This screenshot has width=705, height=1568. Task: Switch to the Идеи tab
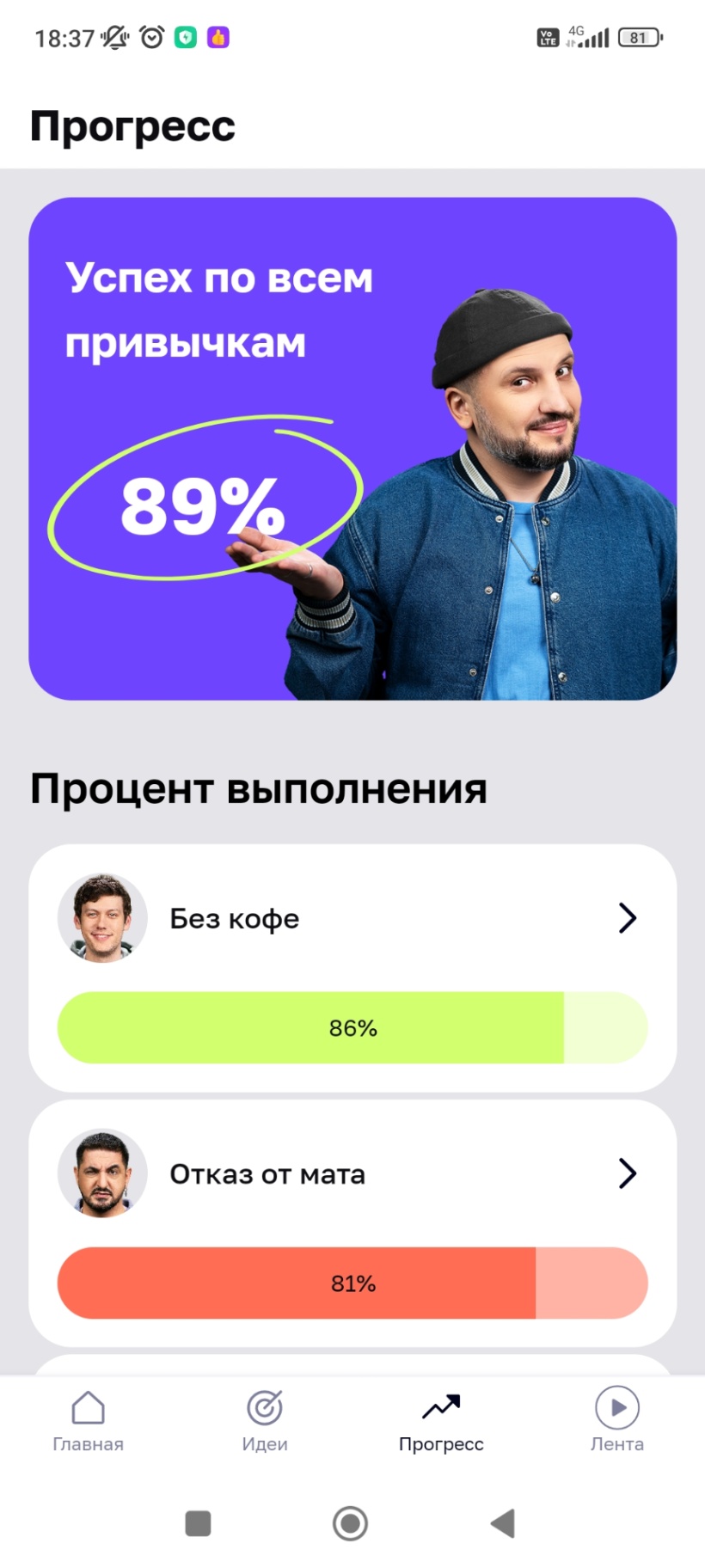(x=264, y=1422)
